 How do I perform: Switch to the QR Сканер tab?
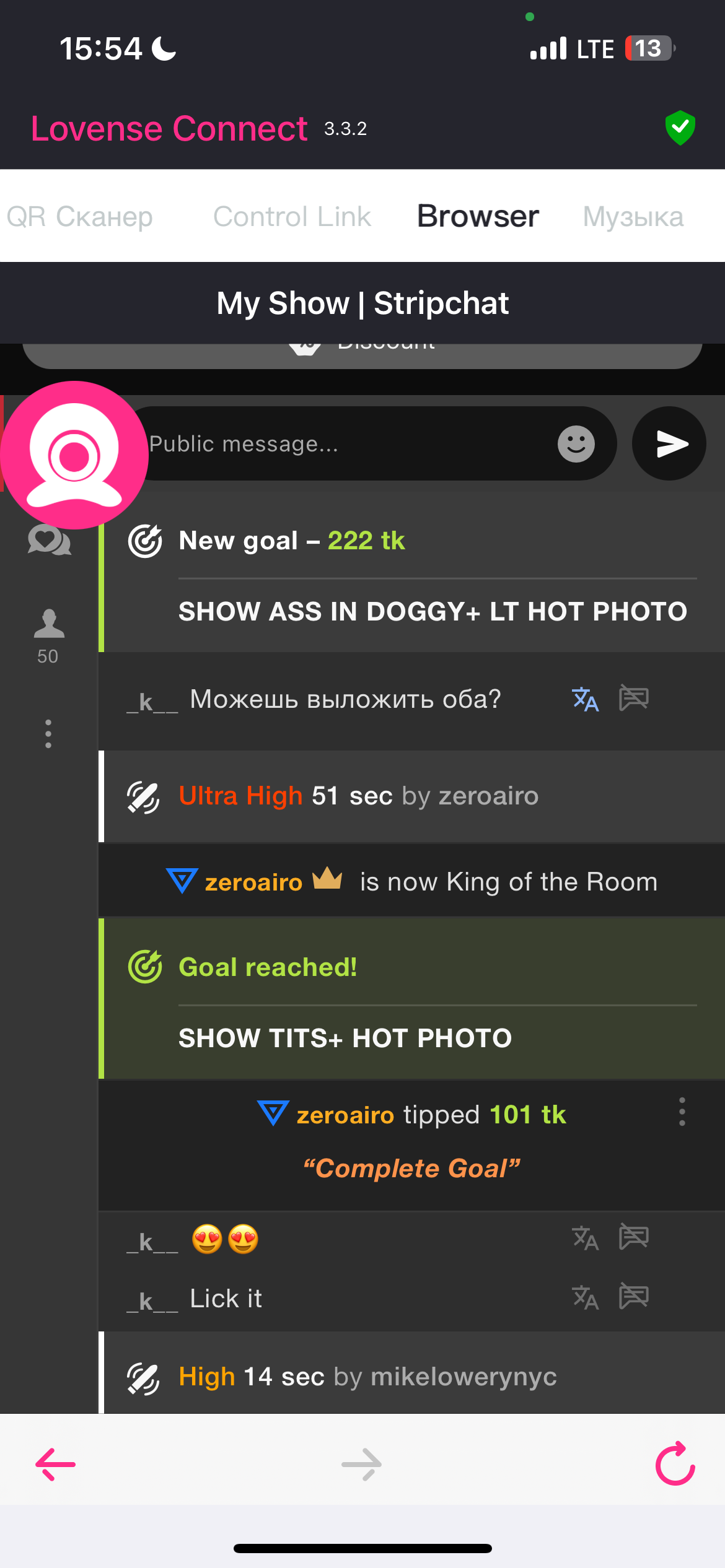(79, 217)
